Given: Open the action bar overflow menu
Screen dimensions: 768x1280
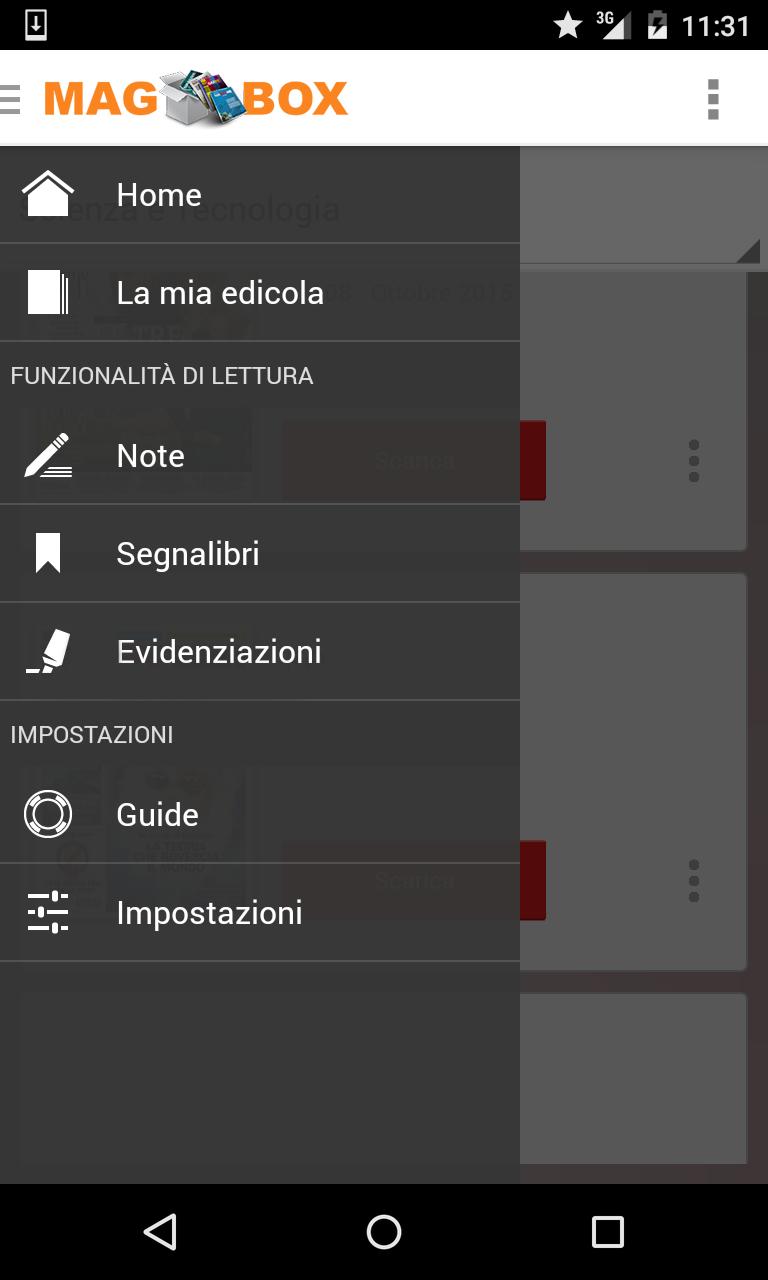Looking at the screenshot, I should (x=714, y=97).
